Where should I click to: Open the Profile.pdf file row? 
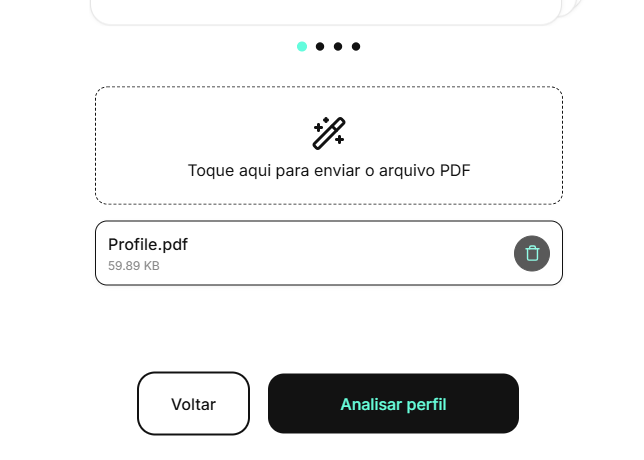point(300,253)
